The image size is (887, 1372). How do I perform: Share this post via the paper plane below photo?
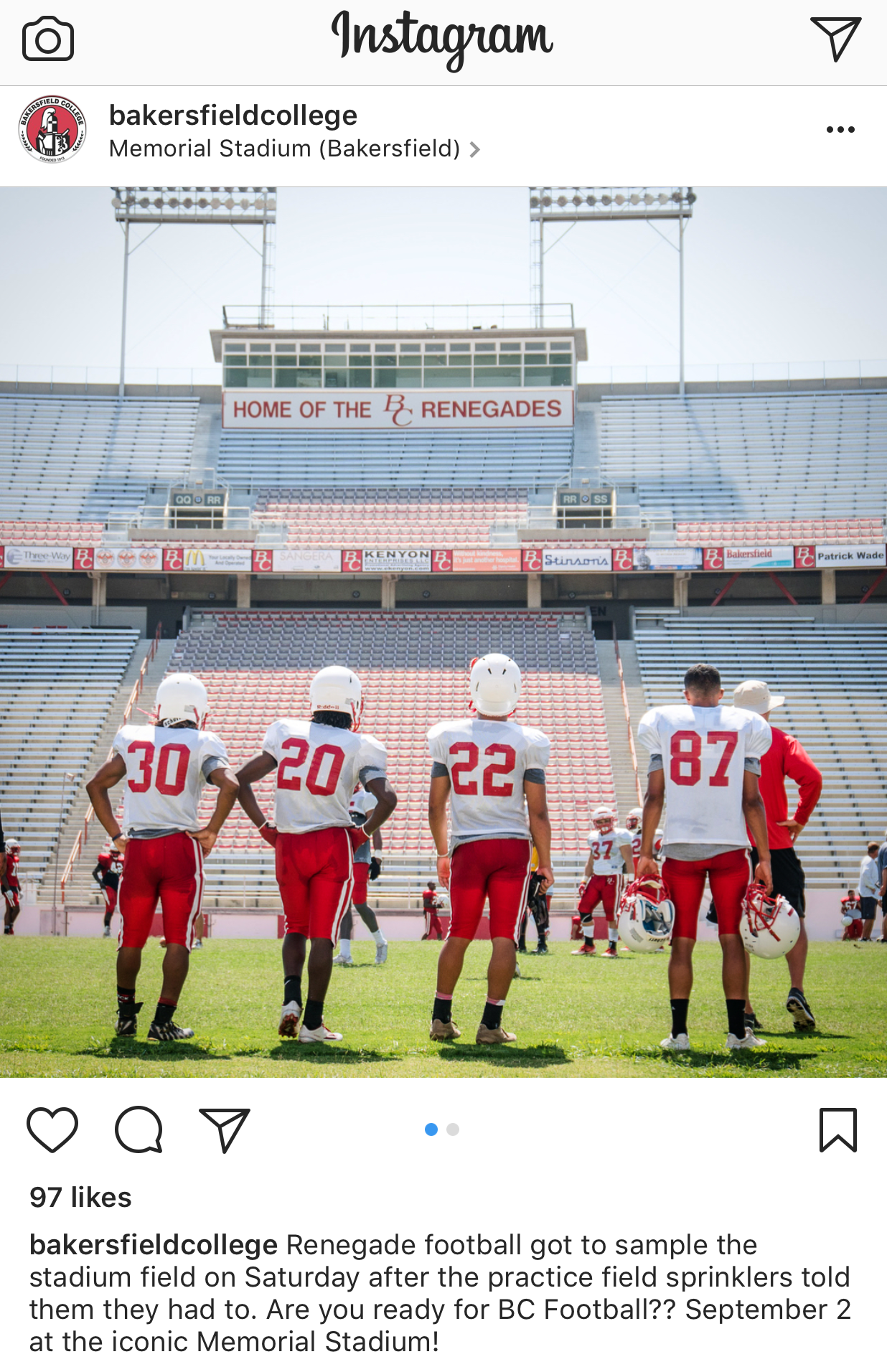coord(225,1129)
